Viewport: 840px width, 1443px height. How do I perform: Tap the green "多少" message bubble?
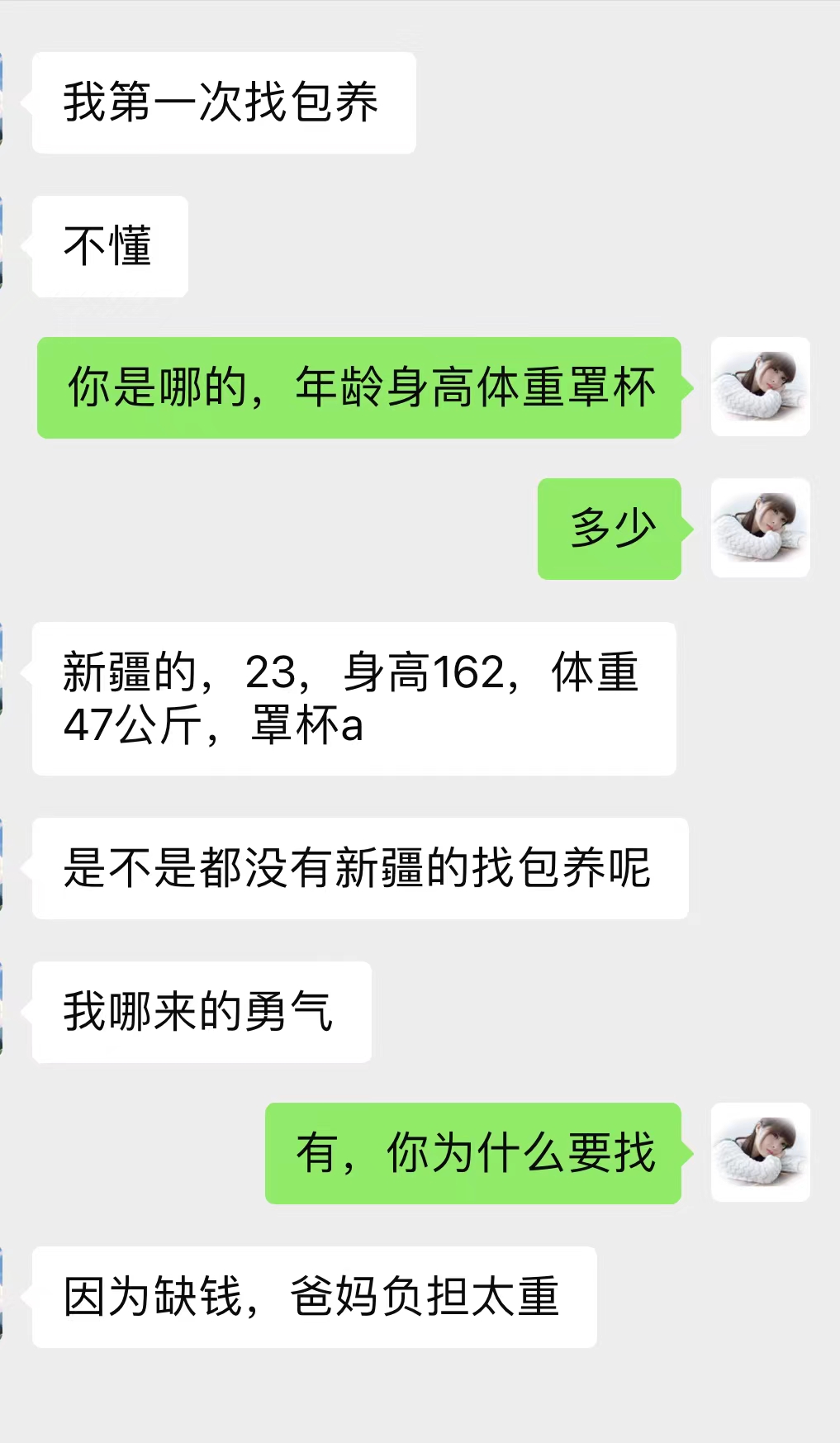click(610, 528)
